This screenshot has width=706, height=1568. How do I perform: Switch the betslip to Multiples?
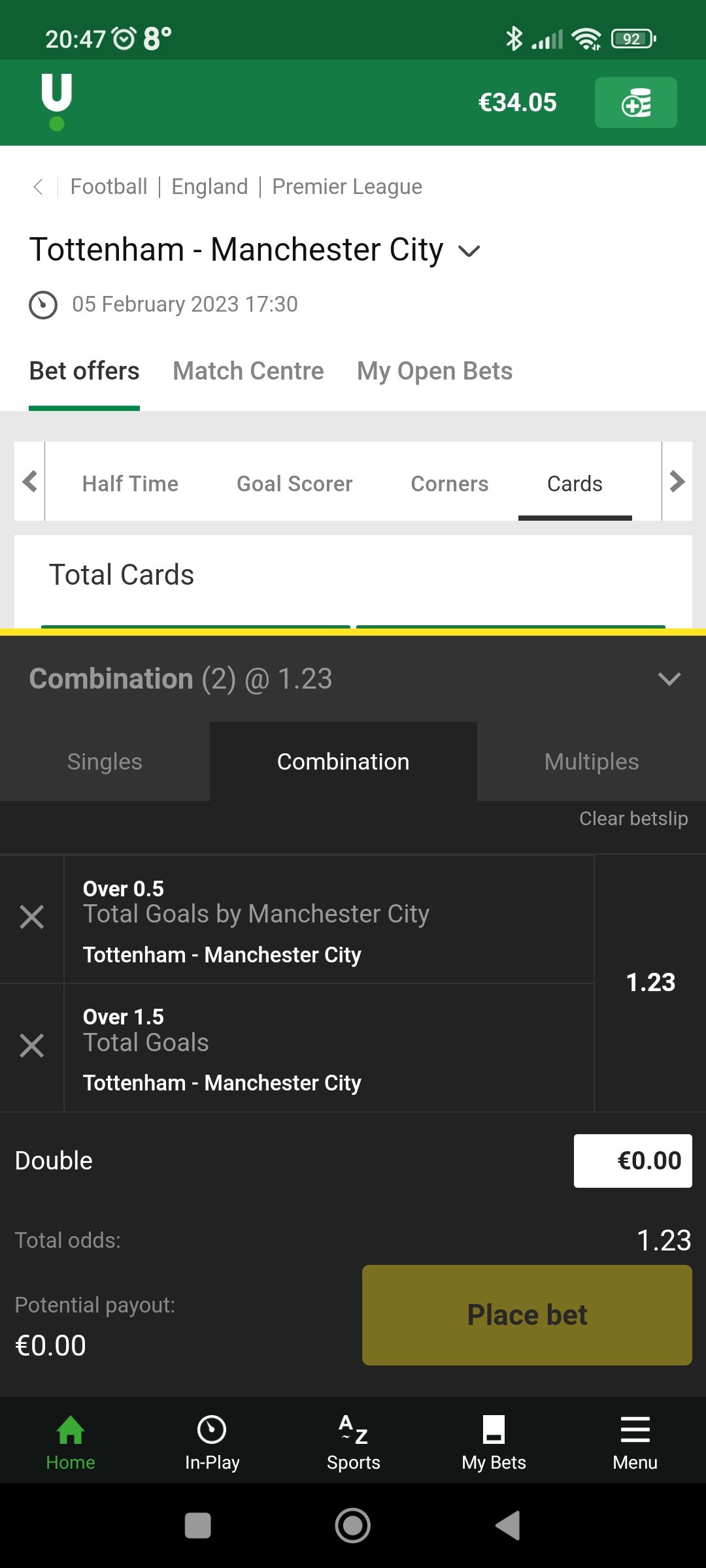592,762
